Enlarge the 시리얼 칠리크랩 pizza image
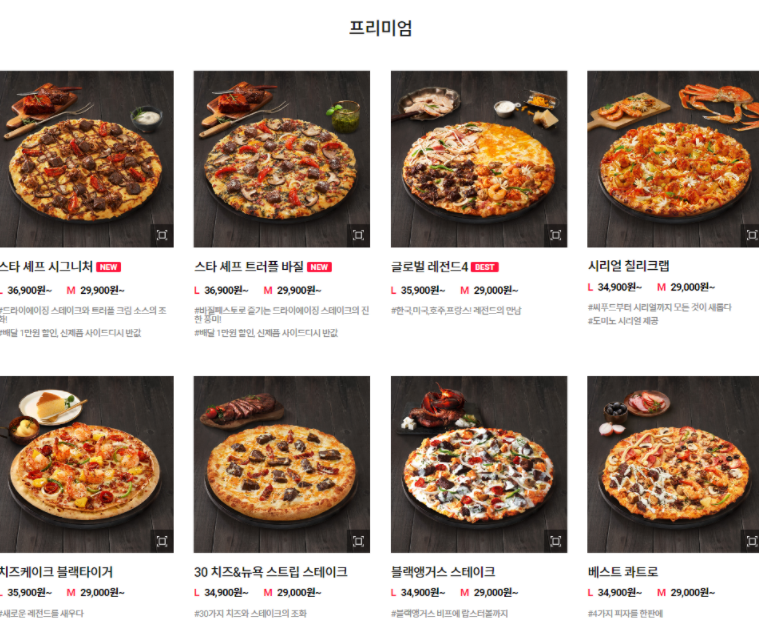The image size is (759, 622). click(751, 235)
